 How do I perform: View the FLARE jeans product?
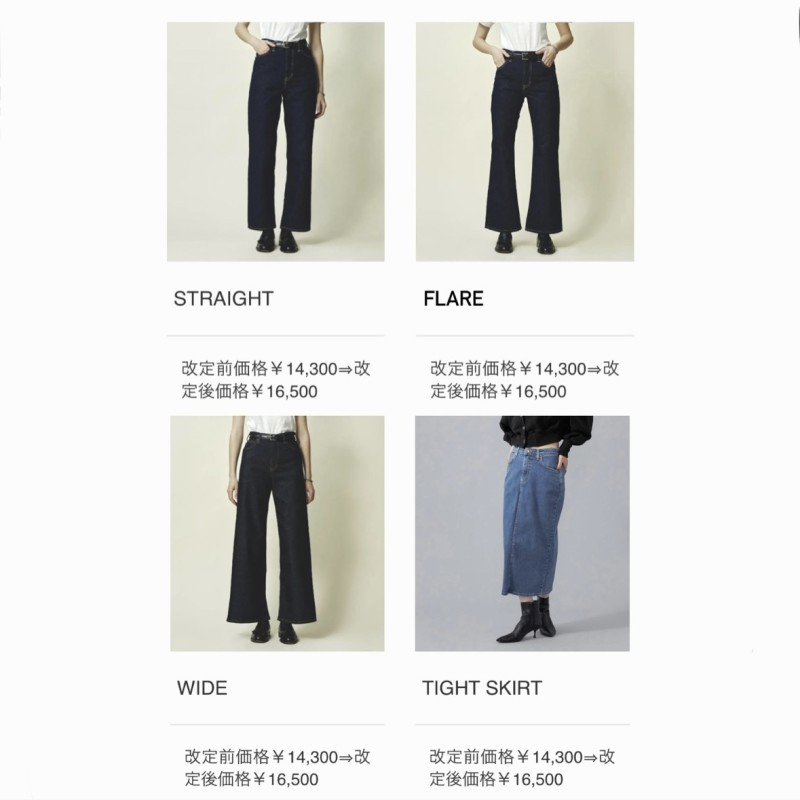coord(524,142)
